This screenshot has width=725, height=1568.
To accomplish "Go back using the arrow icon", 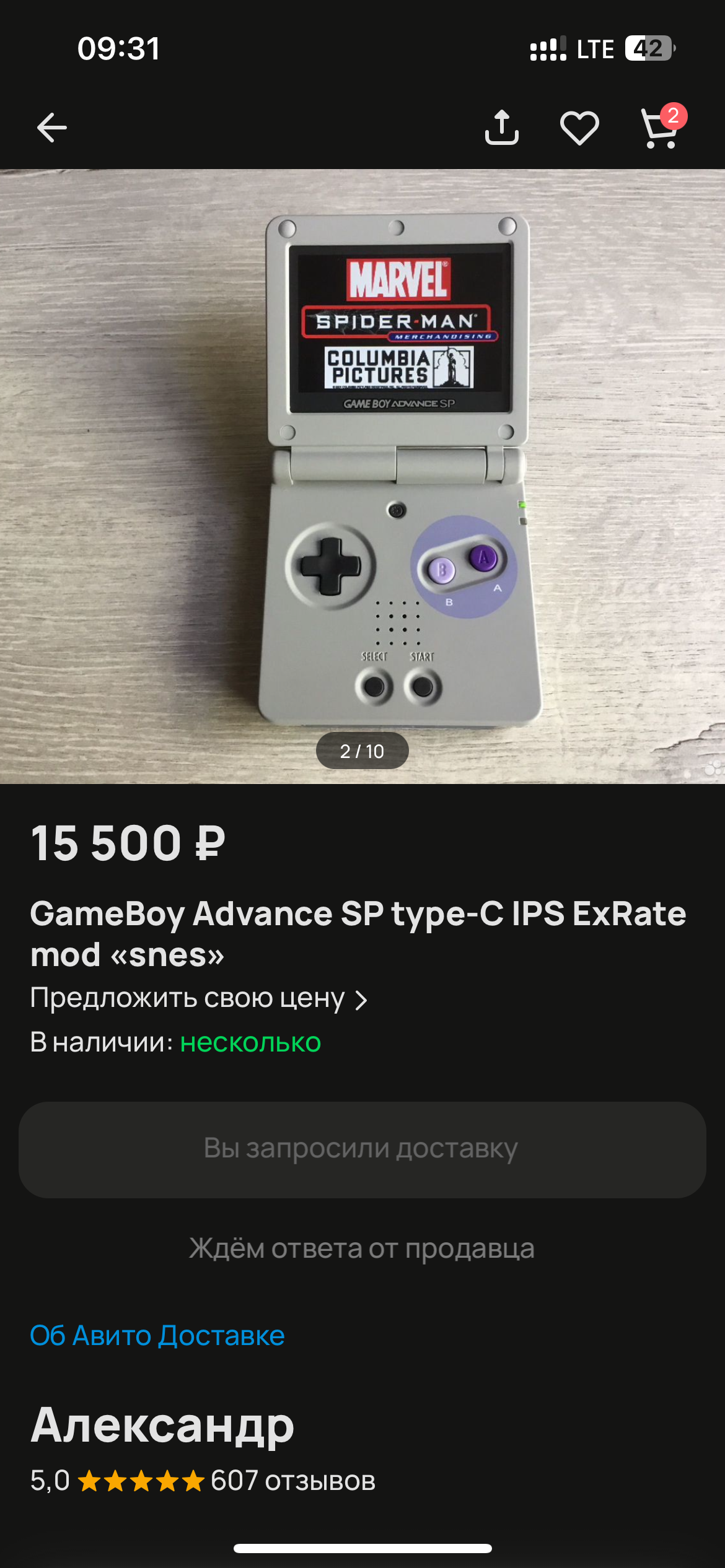I will [52, 128].
